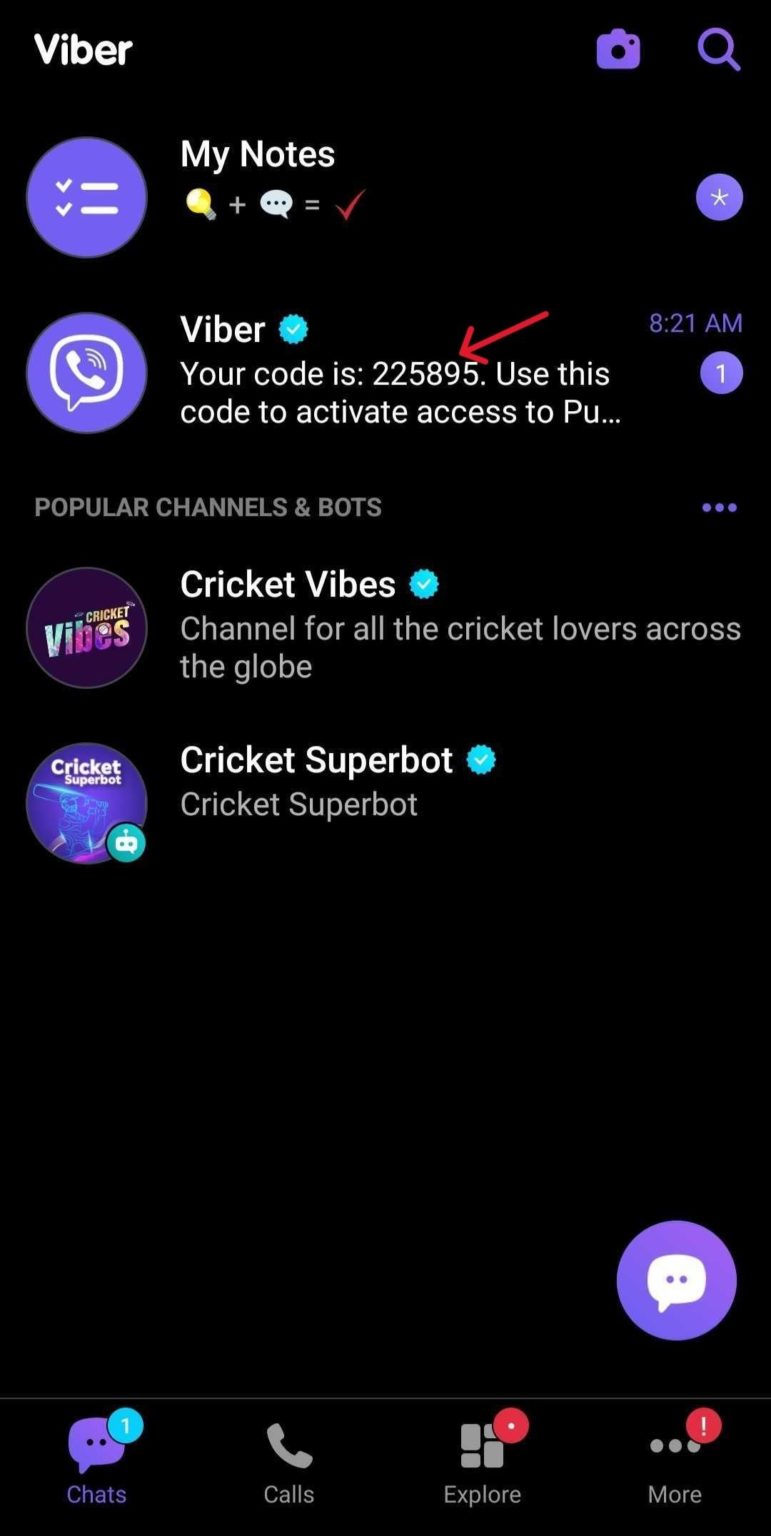Screen dimensions: 771x1536
Task: Tap the unread indicator on the Viber chat
Action: [x=722, y=371]
